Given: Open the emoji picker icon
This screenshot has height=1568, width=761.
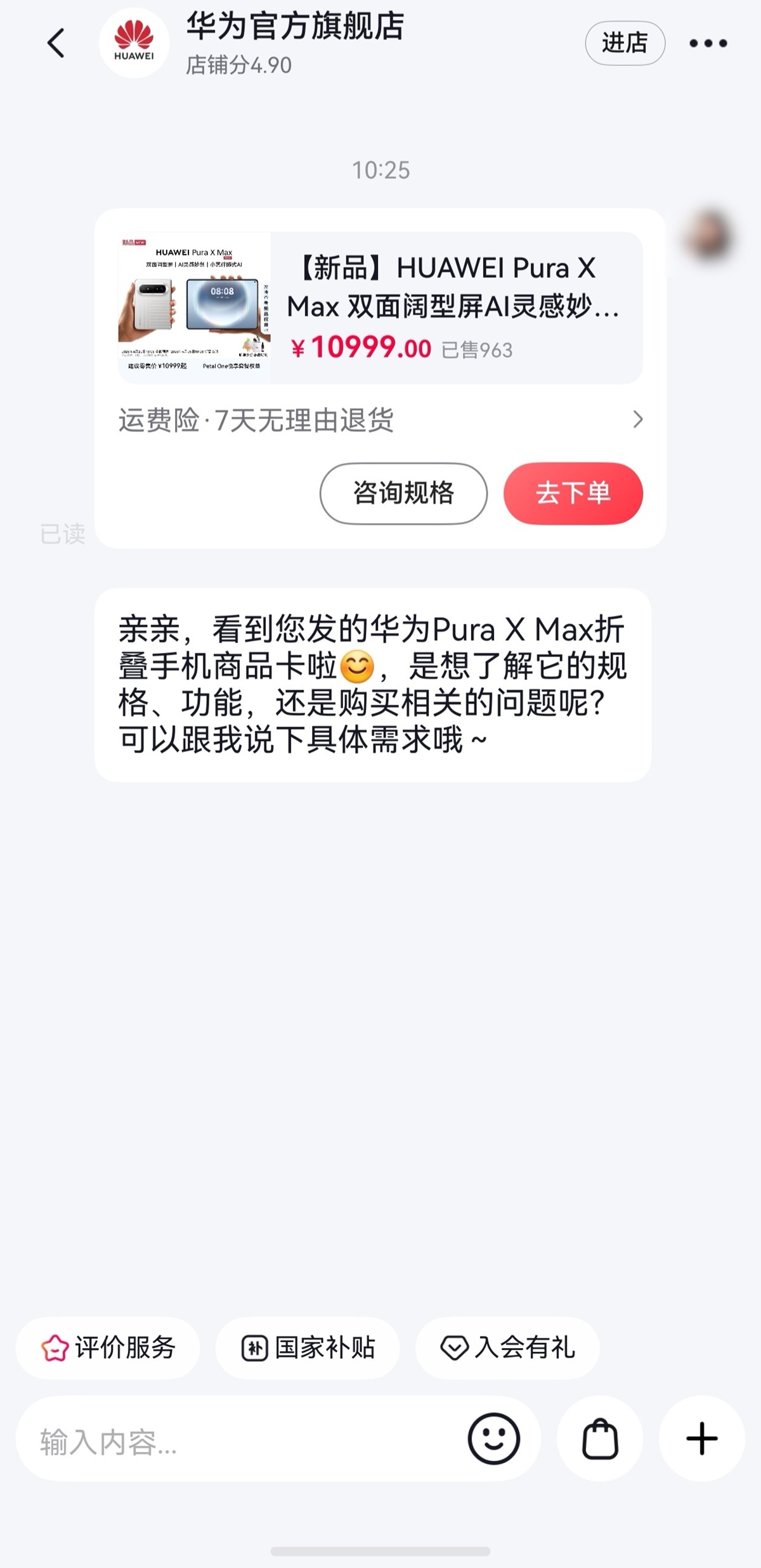Looking at the screenshot, I should pyautogui.click(x=495, y=1438).
